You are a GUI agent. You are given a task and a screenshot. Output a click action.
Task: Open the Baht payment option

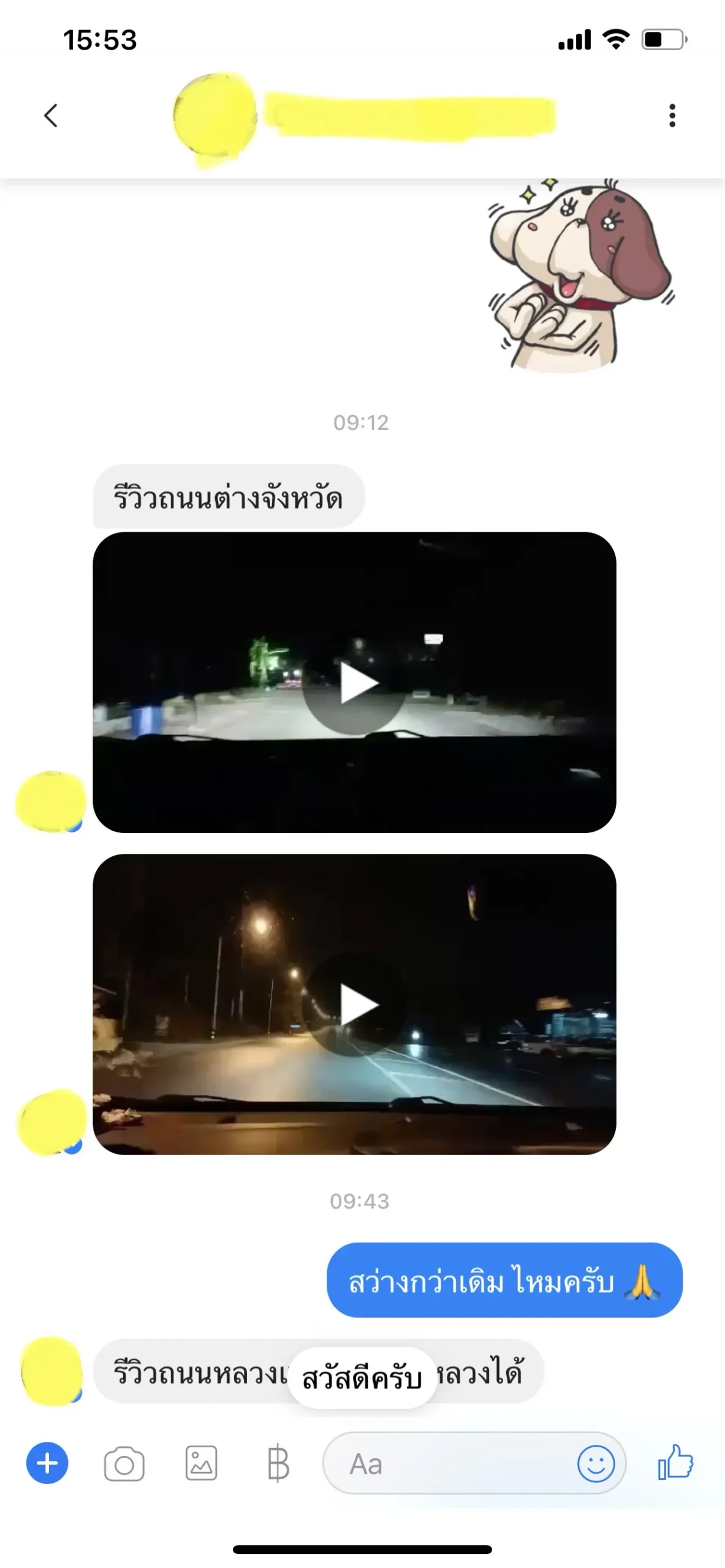(x=278, y=1463)
